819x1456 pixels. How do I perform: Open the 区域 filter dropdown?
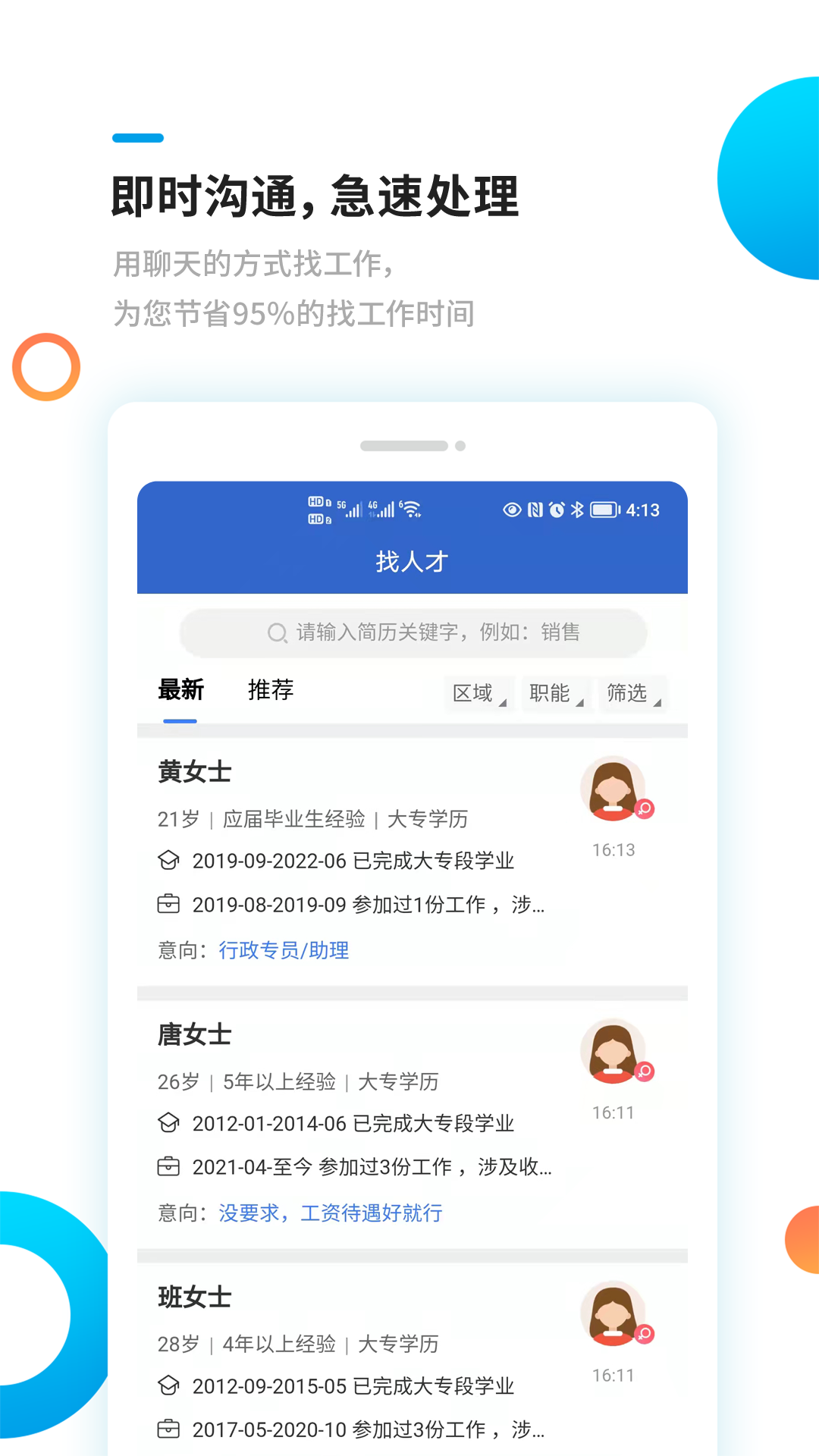(x=479, y=693)
